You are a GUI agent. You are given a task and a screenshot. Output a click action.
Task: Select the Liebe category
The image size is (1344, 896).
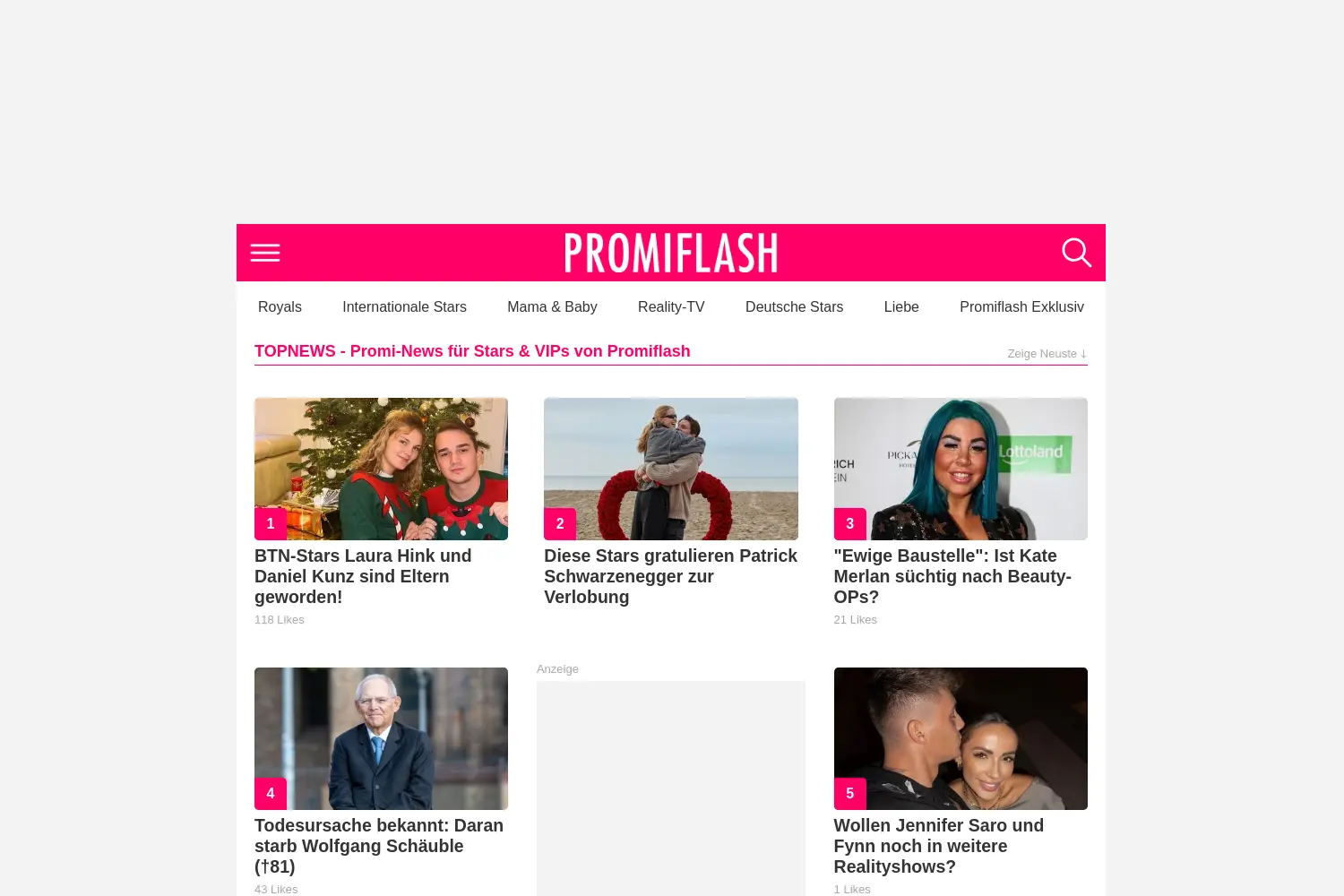pyautogui.click(x=901, y=306)
